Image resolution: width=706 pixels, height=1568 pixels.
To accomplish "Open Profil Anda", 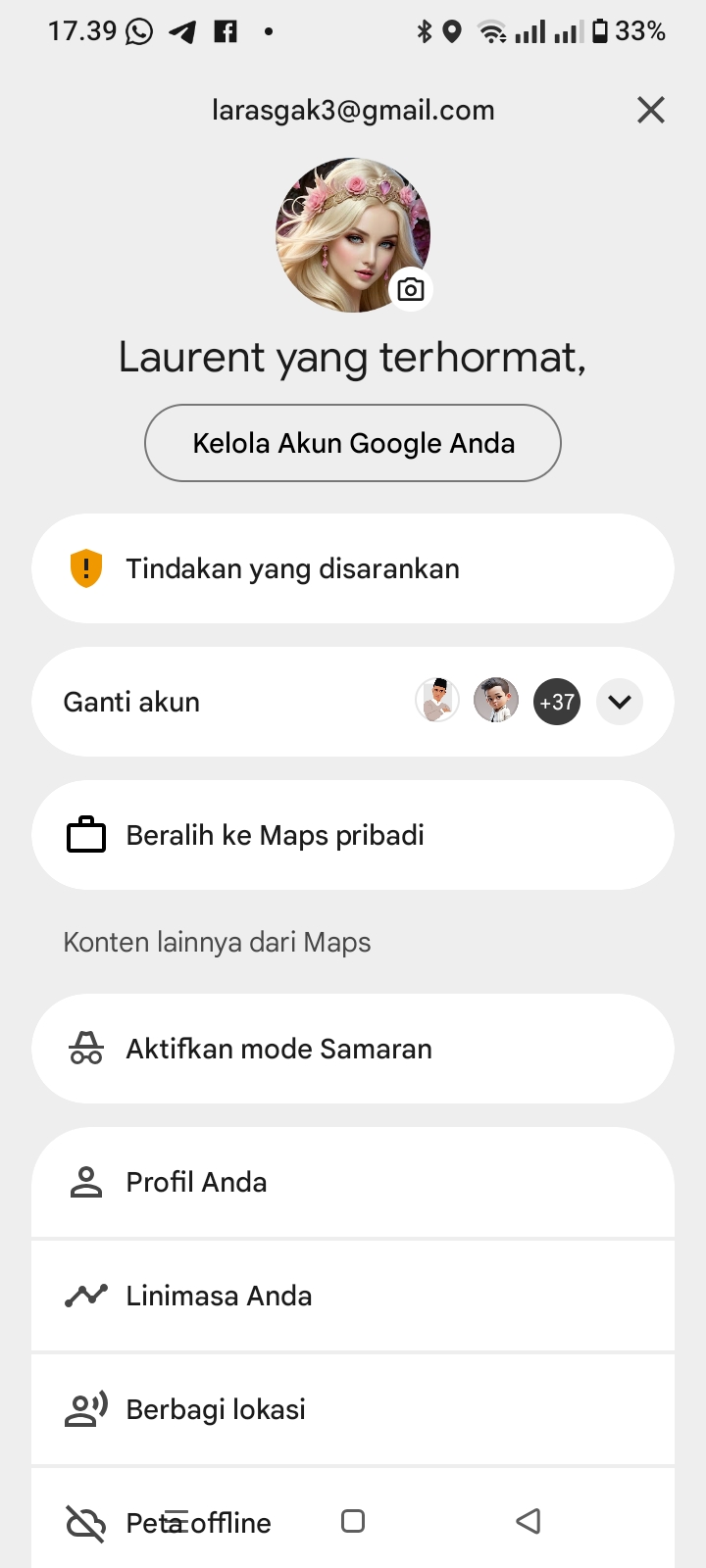I will click(x=353, y=1182).
